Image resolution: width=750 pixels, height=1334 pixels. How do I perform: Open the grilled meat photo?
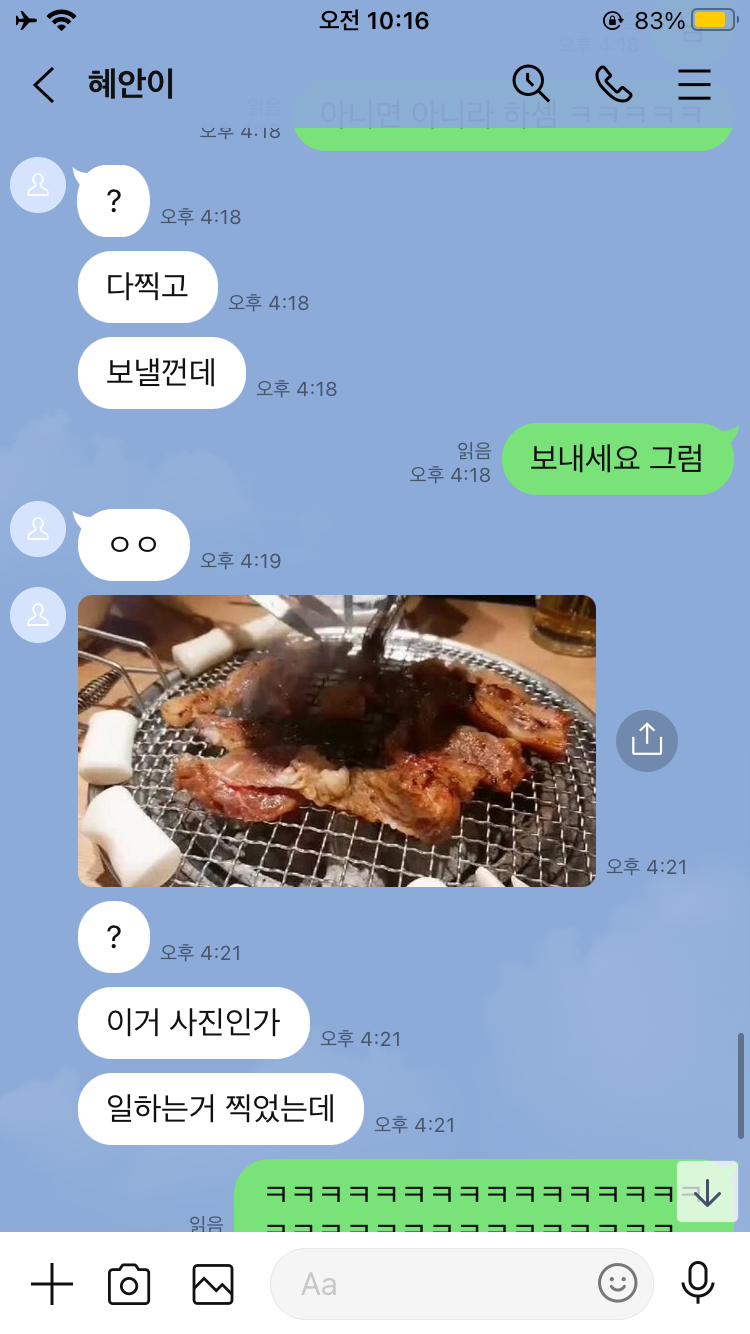pos(336,740)
